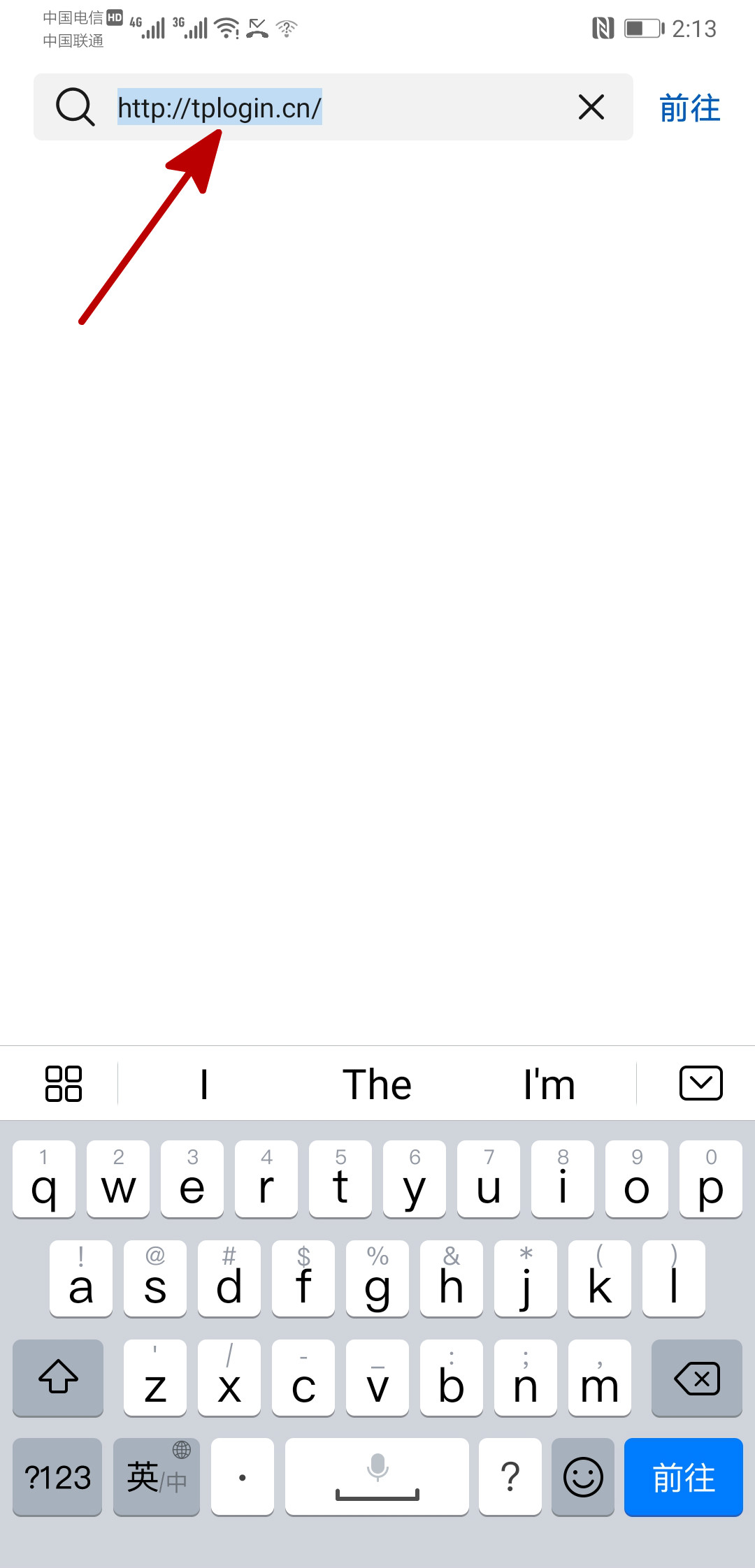Open the emoji keyboard
The width and height of the screenshot is (755, 1568).
pos(582,1476)
